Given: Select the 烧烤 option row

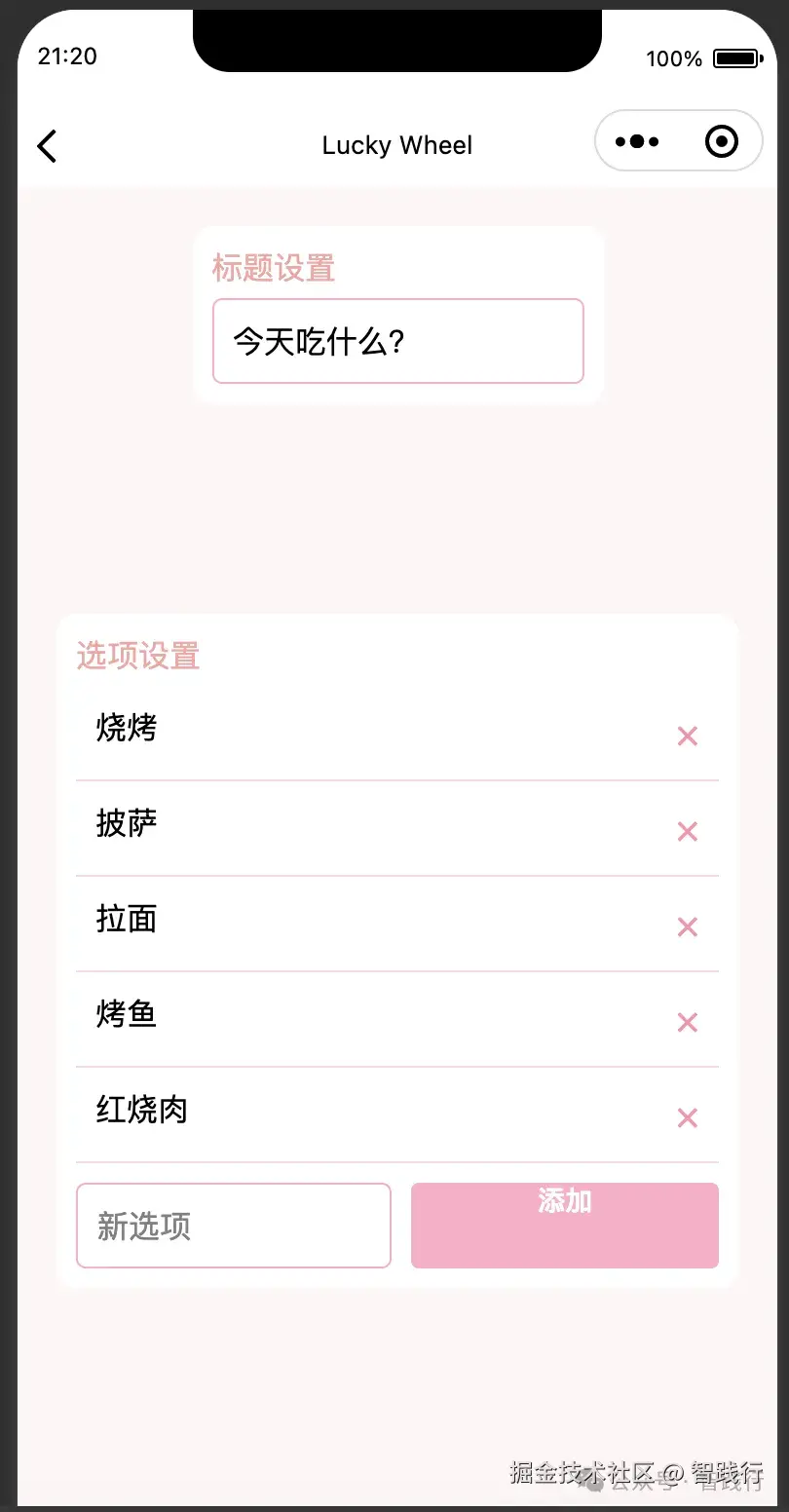Looking at the screenshot, I should [126, 729].
